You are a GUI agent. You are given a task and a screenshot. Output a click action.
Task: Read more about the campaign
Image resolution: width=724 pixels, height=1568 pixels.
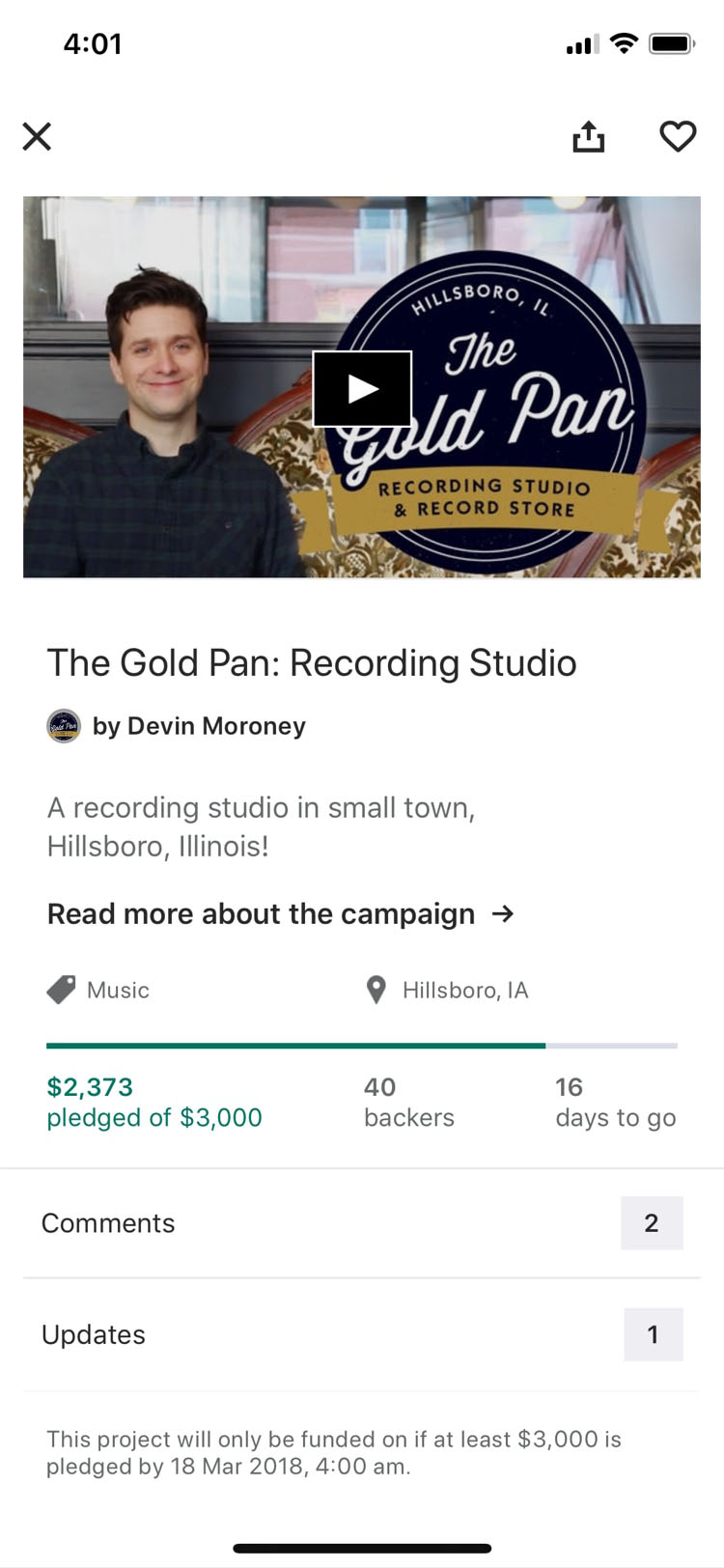point(281,913)
